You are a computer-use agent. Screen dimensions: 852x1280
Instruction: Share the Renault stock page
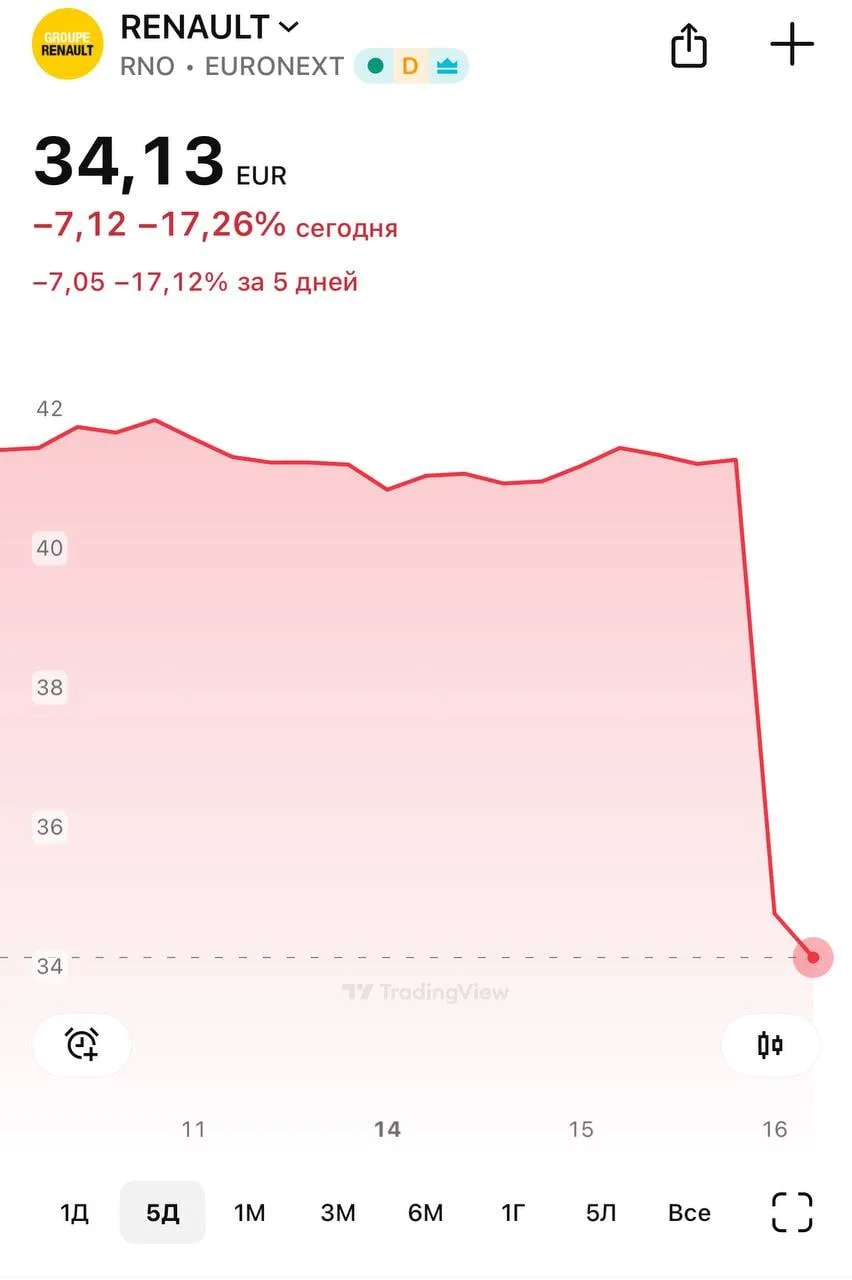(689, 46)
